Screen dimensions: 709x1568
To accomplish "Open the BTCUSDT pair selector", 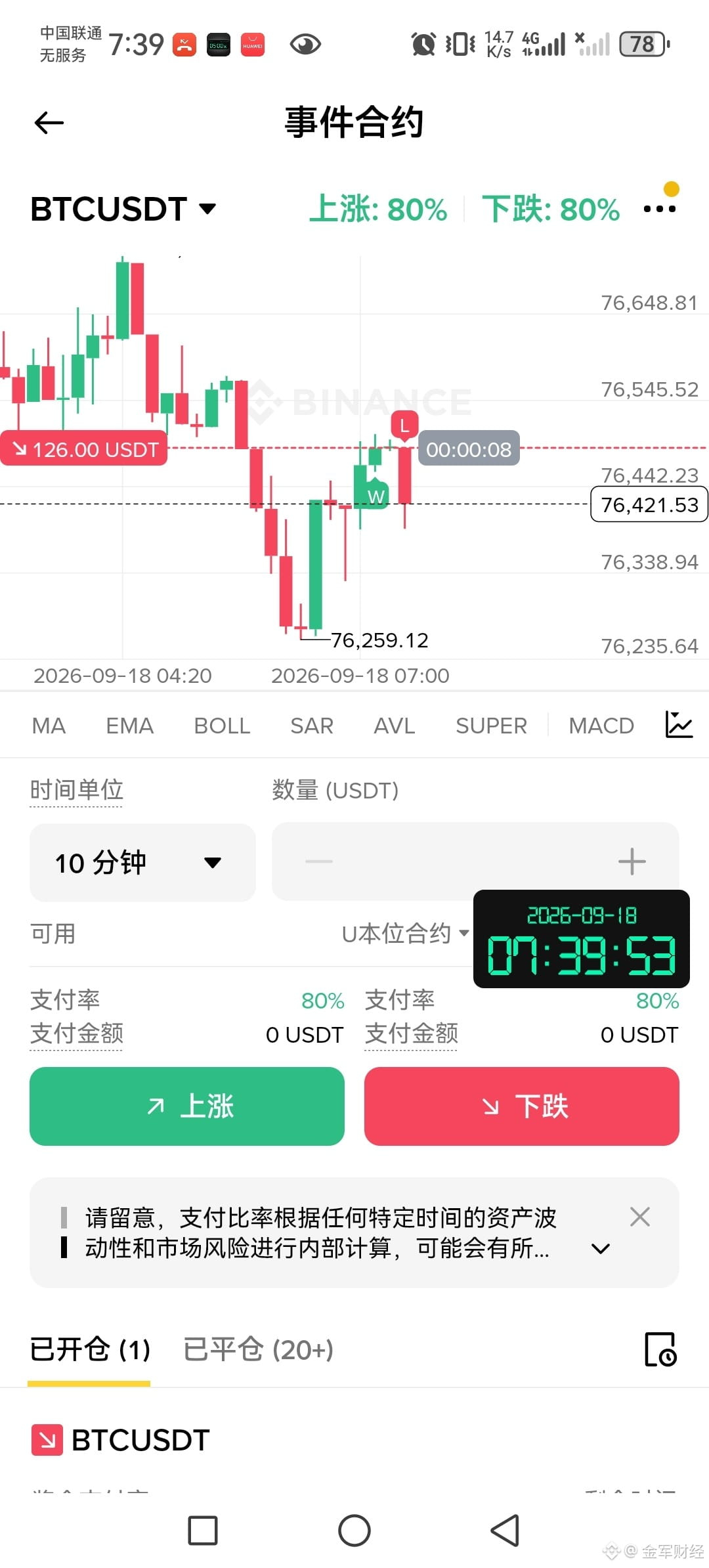I will click(123, 209).
